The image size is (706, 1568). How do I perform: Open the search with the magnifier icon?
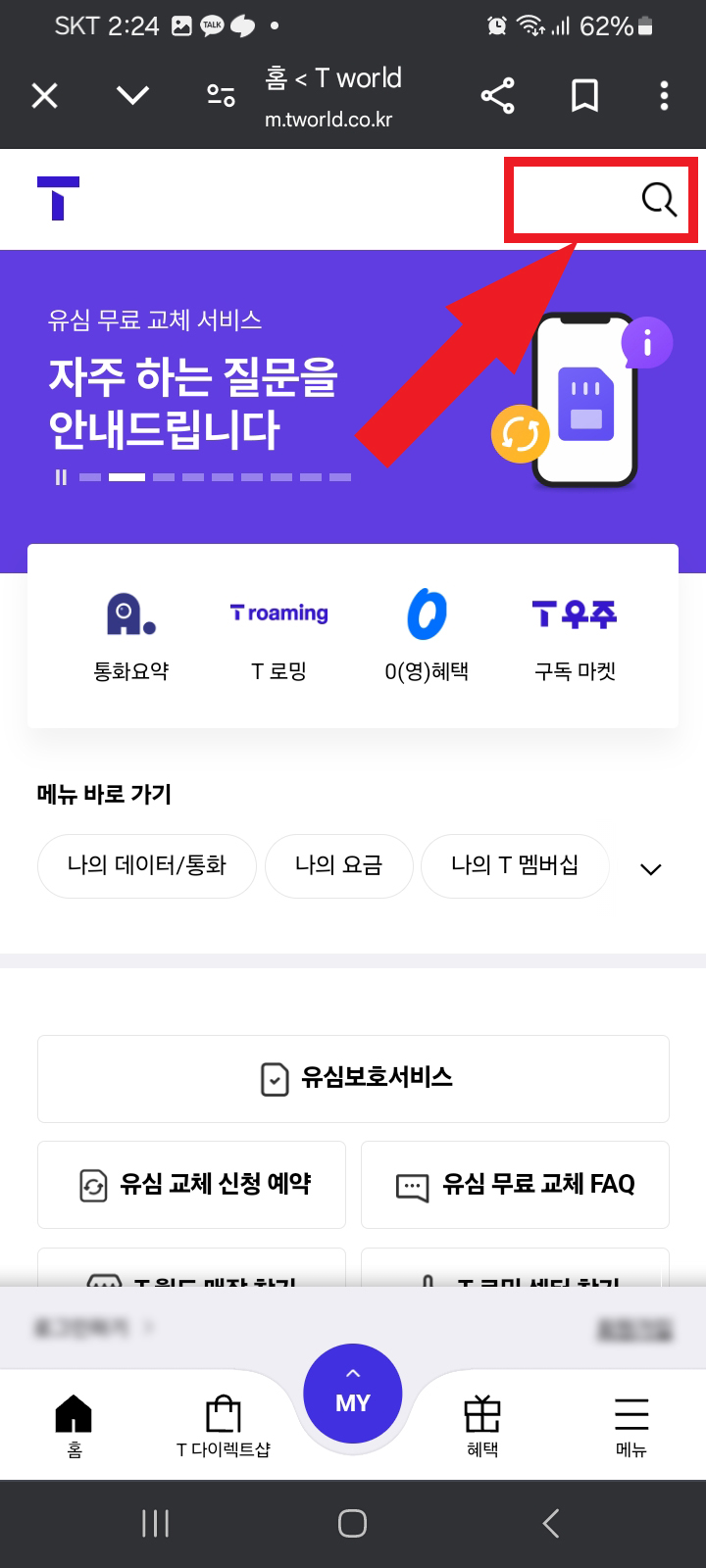pos(657,200)
